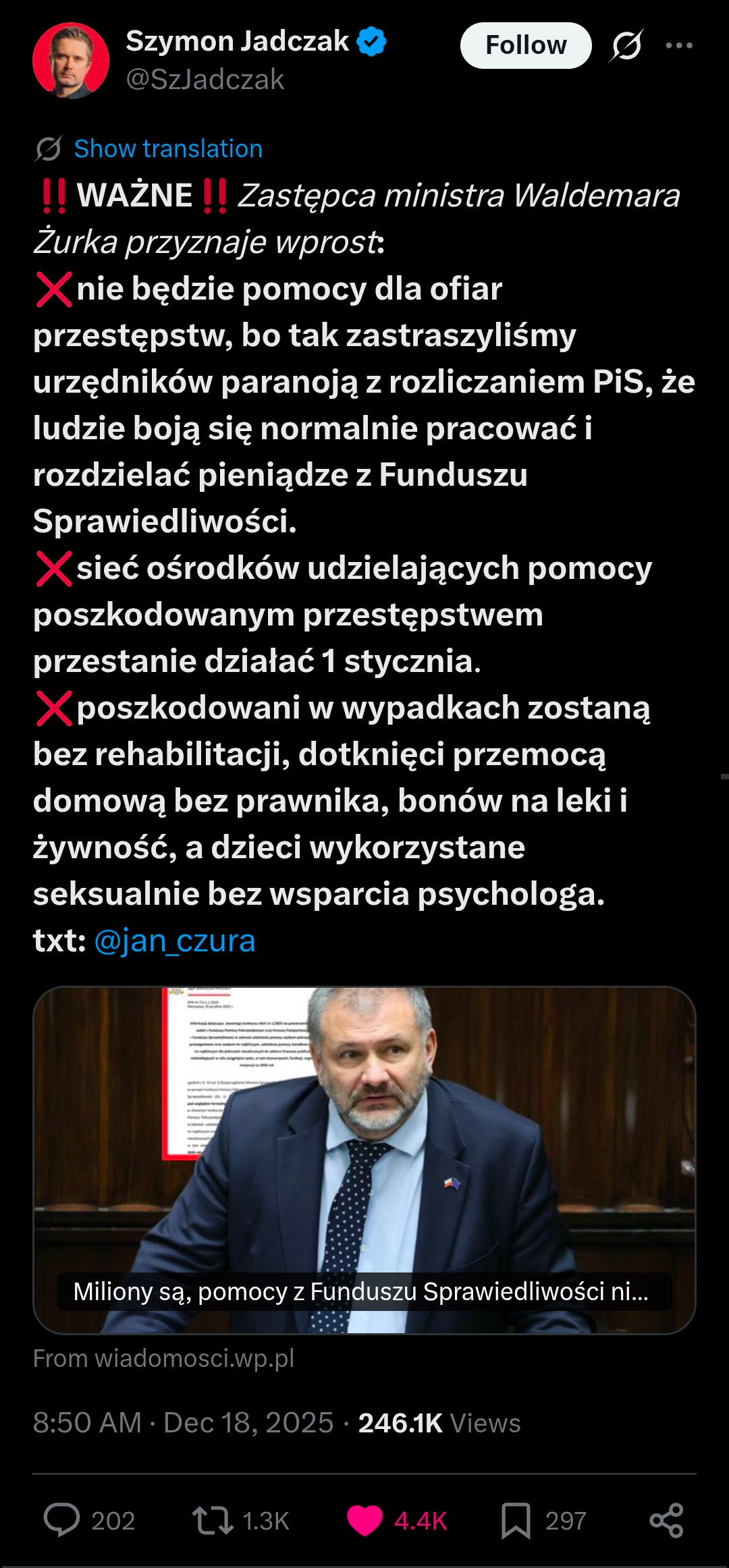Follow Szymon Jadczak
Screen dimensions: 729x1568
tap(525, 45)
